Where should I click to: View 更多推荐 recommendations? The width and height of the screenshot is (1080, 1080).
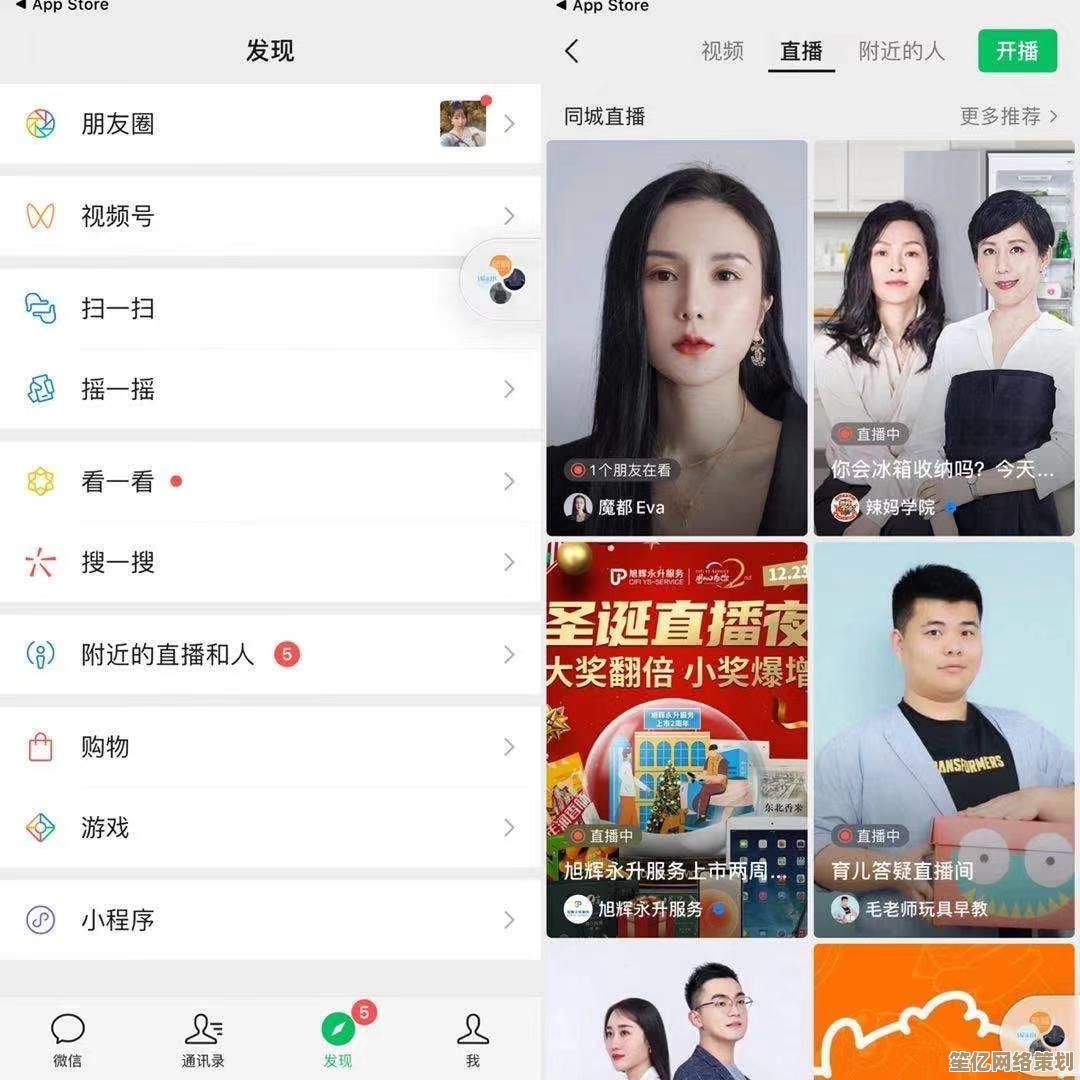click(1008, 117)
